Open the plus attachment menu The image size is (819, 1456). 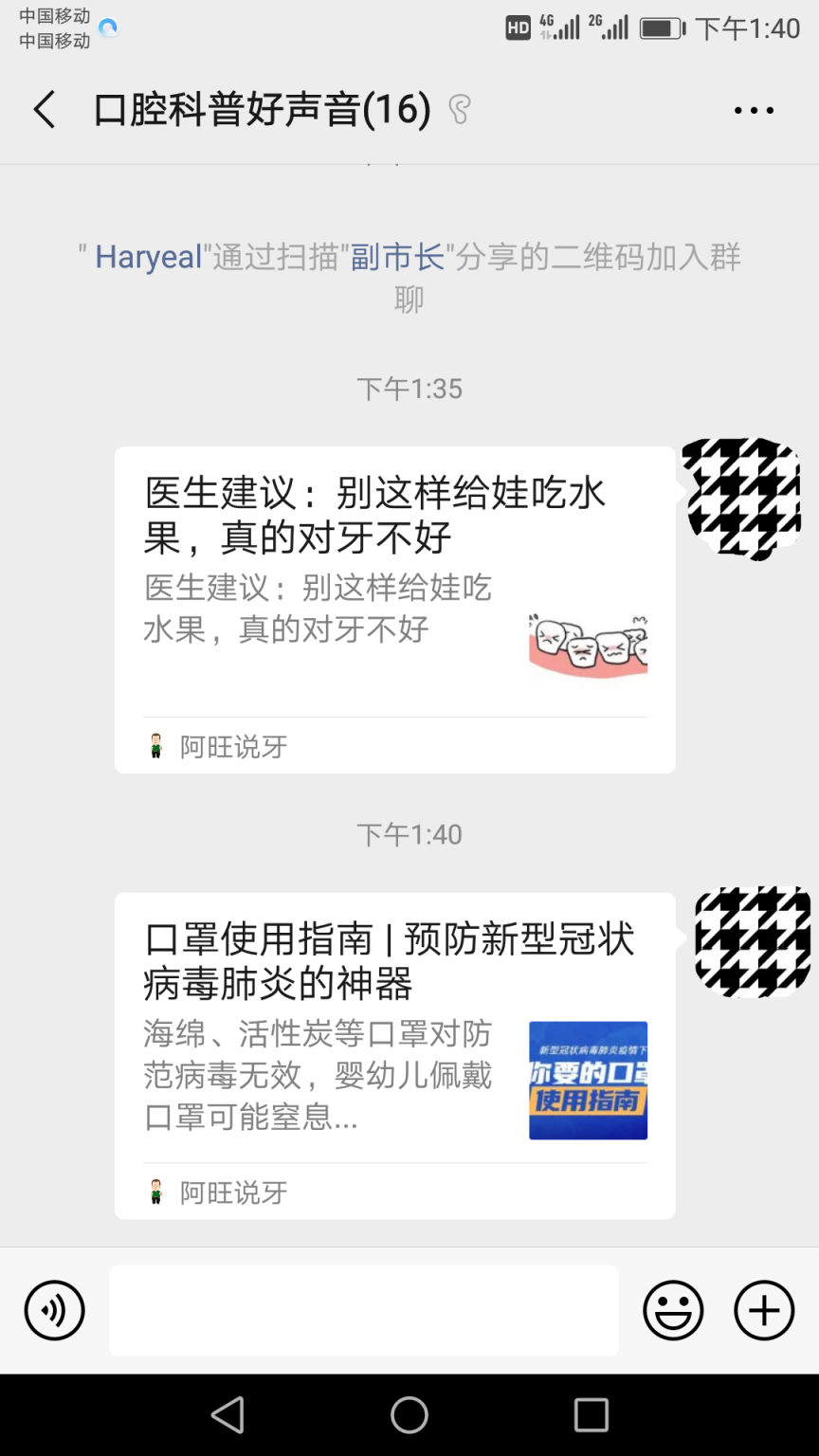tap(764, 1310)
